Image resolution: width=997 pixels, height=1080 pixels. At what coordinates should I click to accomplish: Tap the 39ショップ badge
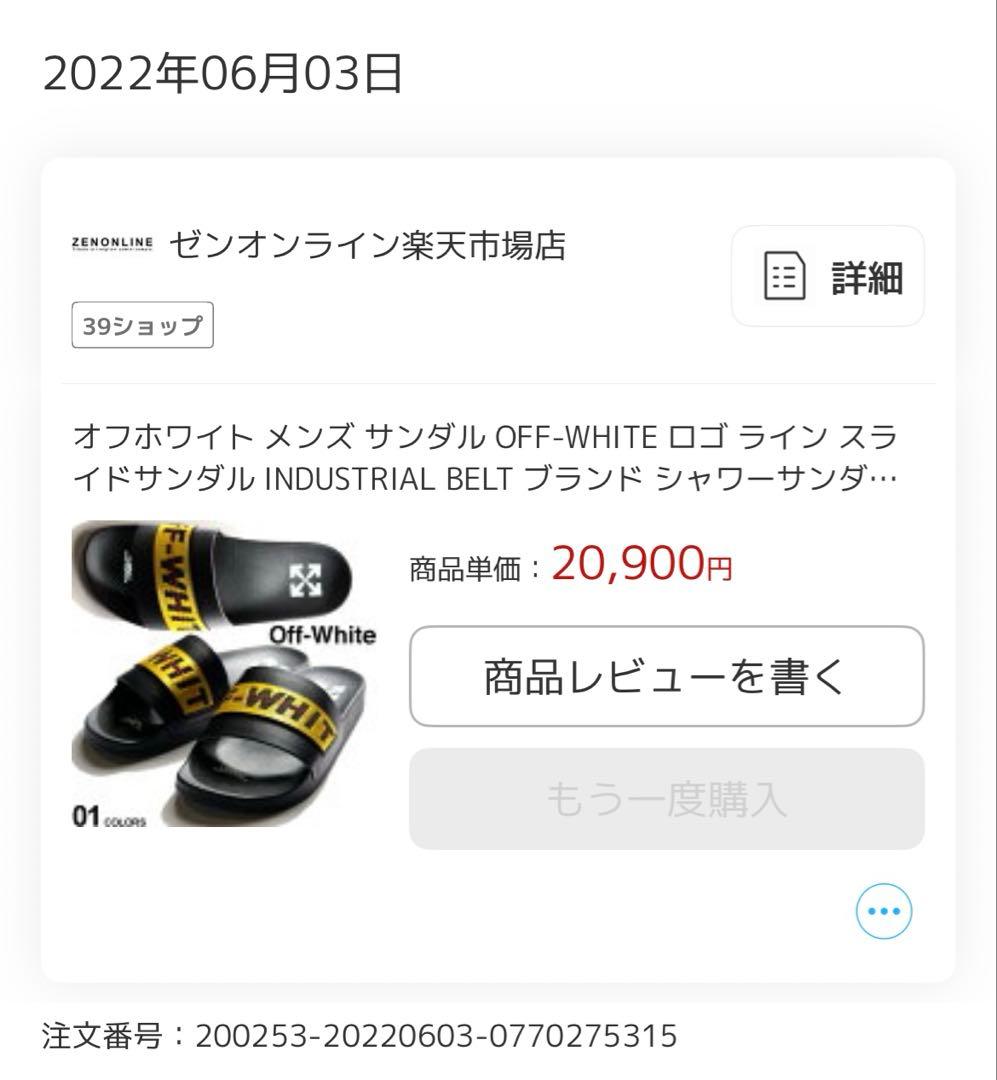(x=142, y=325)
